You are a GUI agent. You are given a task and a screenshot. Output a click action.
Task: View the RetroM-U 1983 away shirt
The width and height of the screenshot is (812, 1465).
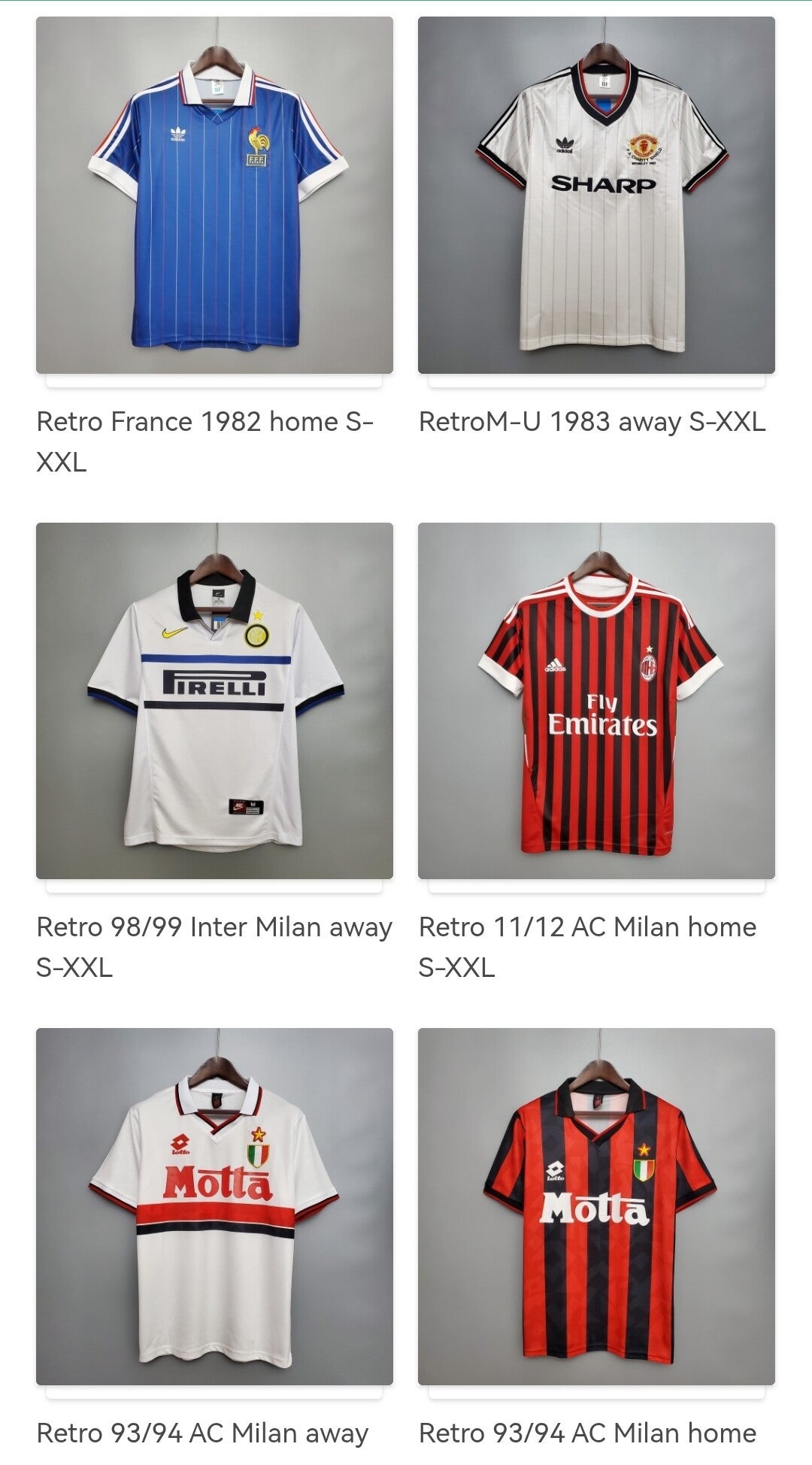click(x=596, y=196)
